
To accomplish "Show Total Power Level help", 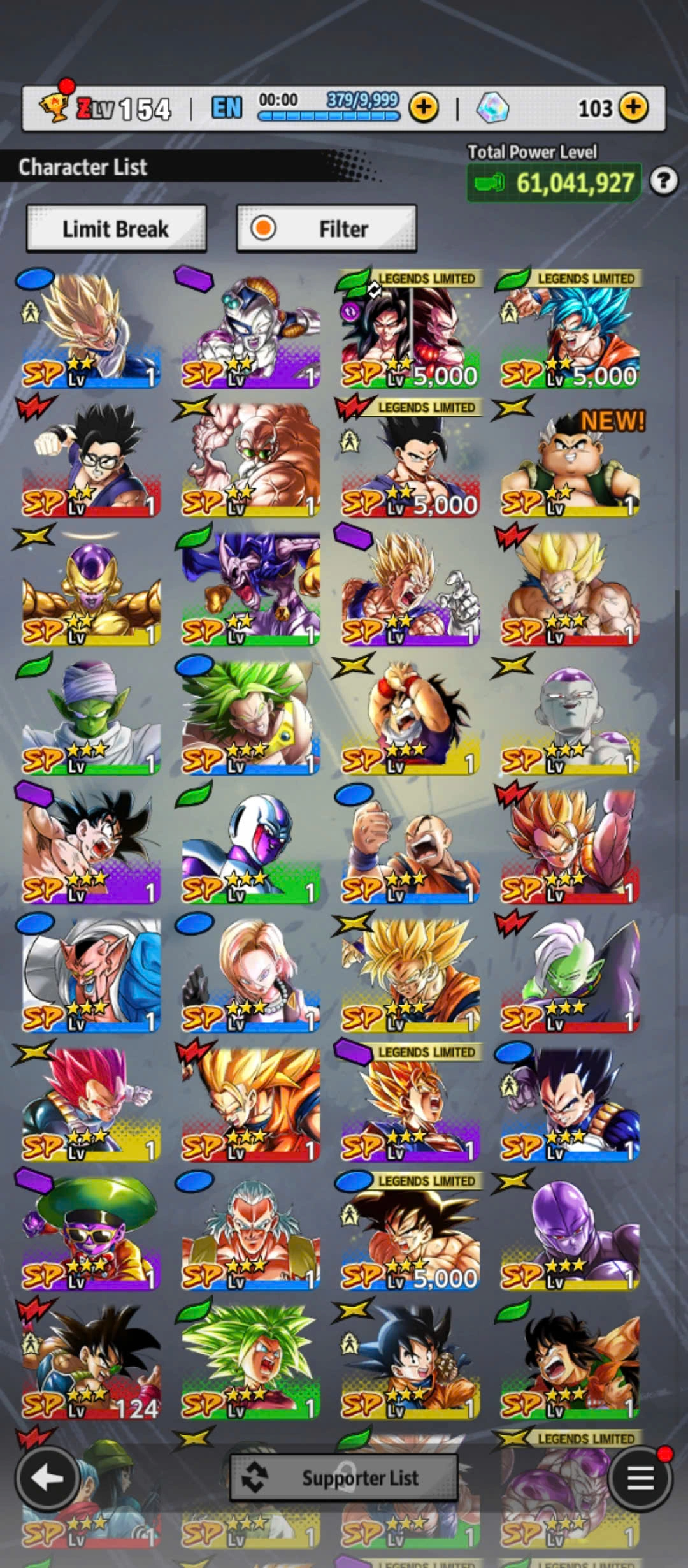I will 664,182.
